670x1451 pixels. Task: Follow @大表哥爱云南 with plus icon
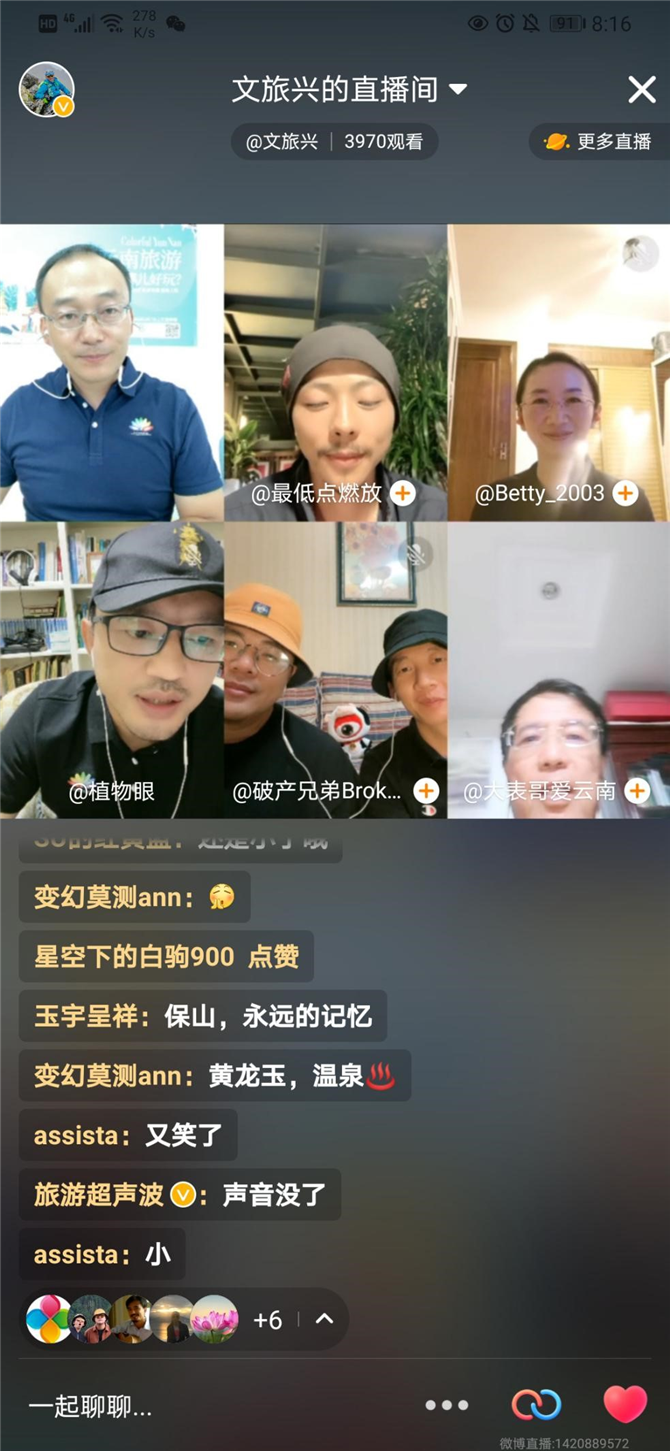(637, 791)
